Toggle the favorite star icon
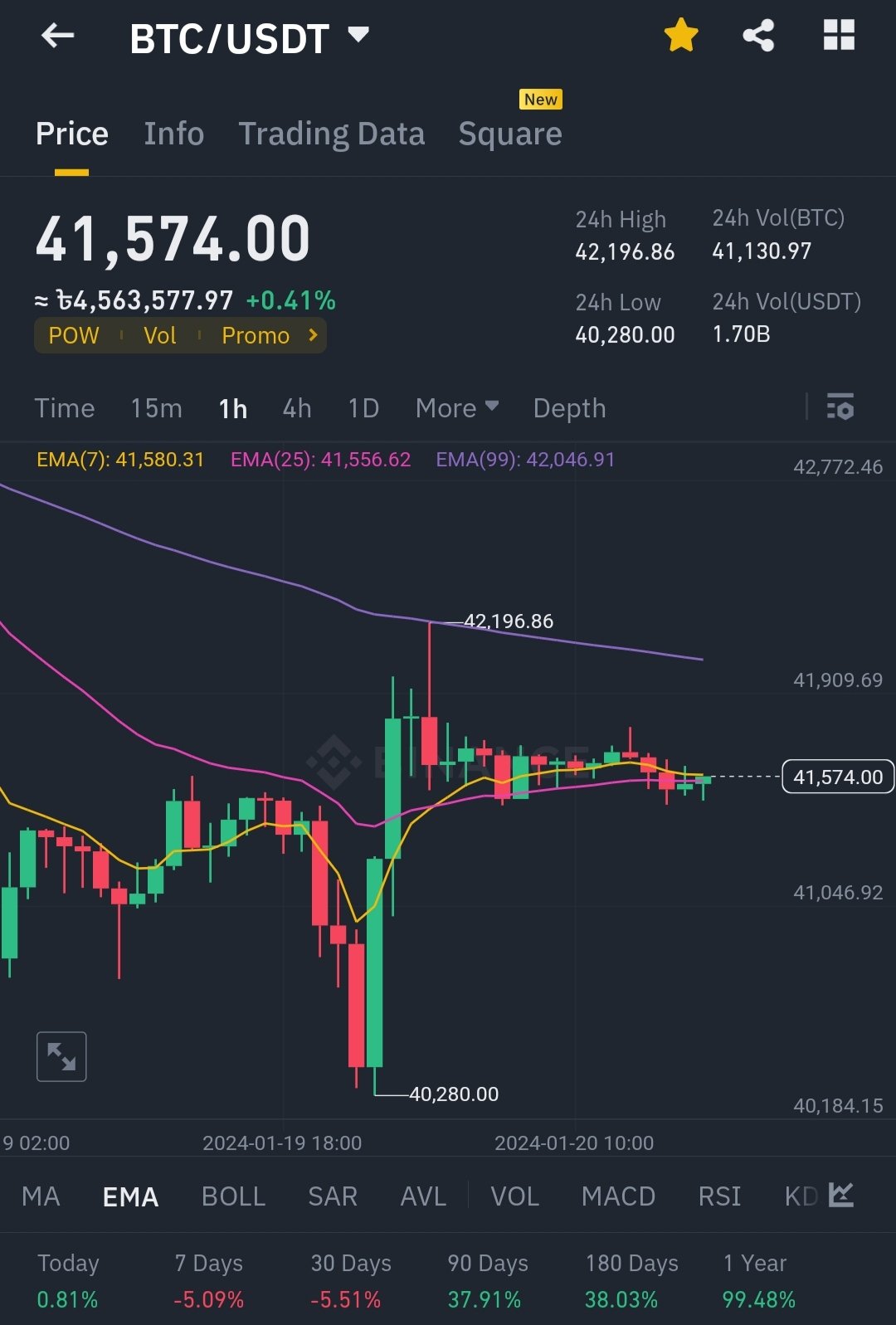 click(681, 36)
